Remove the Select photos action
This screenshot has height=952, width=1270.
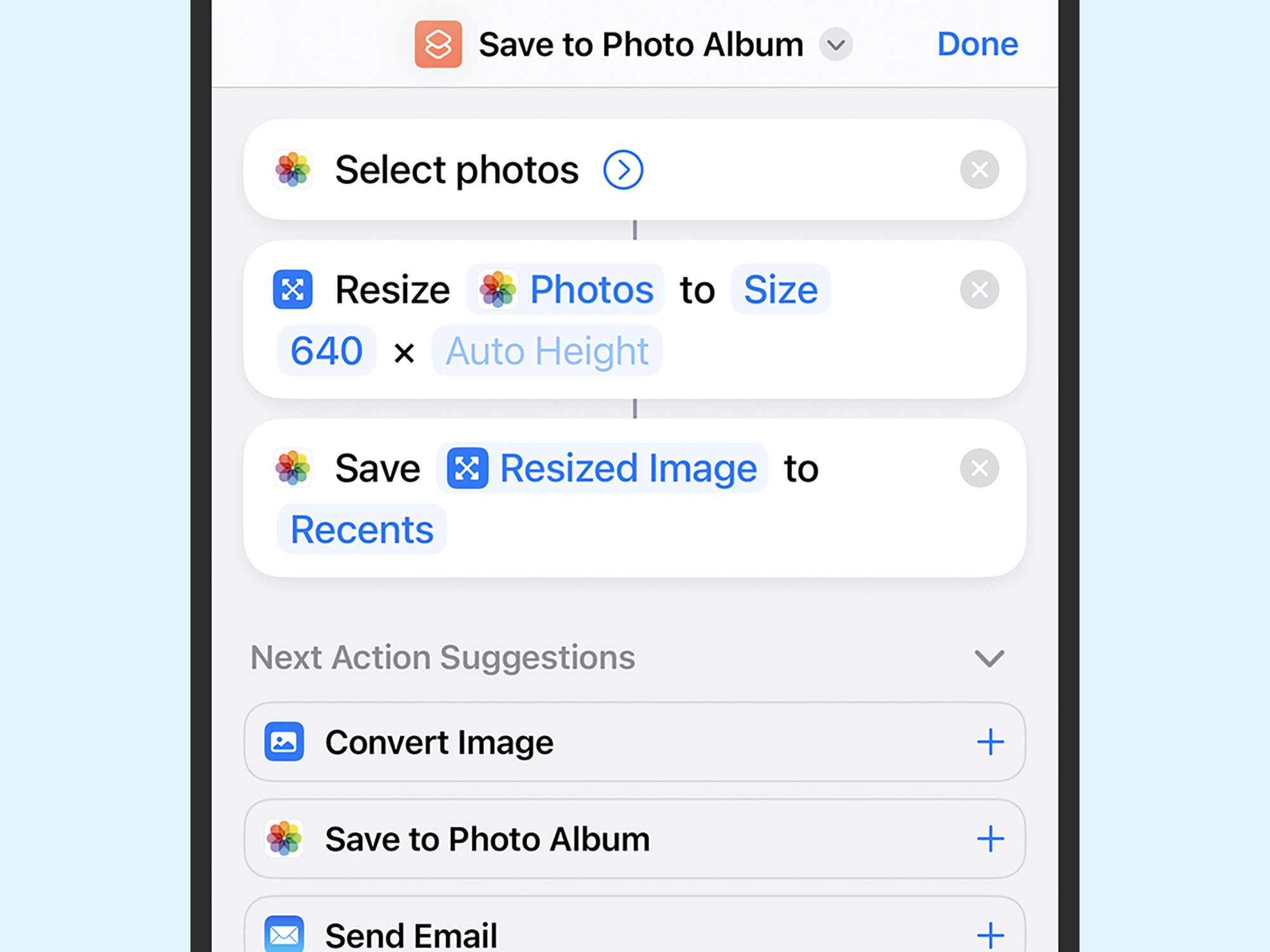[979, 169]
